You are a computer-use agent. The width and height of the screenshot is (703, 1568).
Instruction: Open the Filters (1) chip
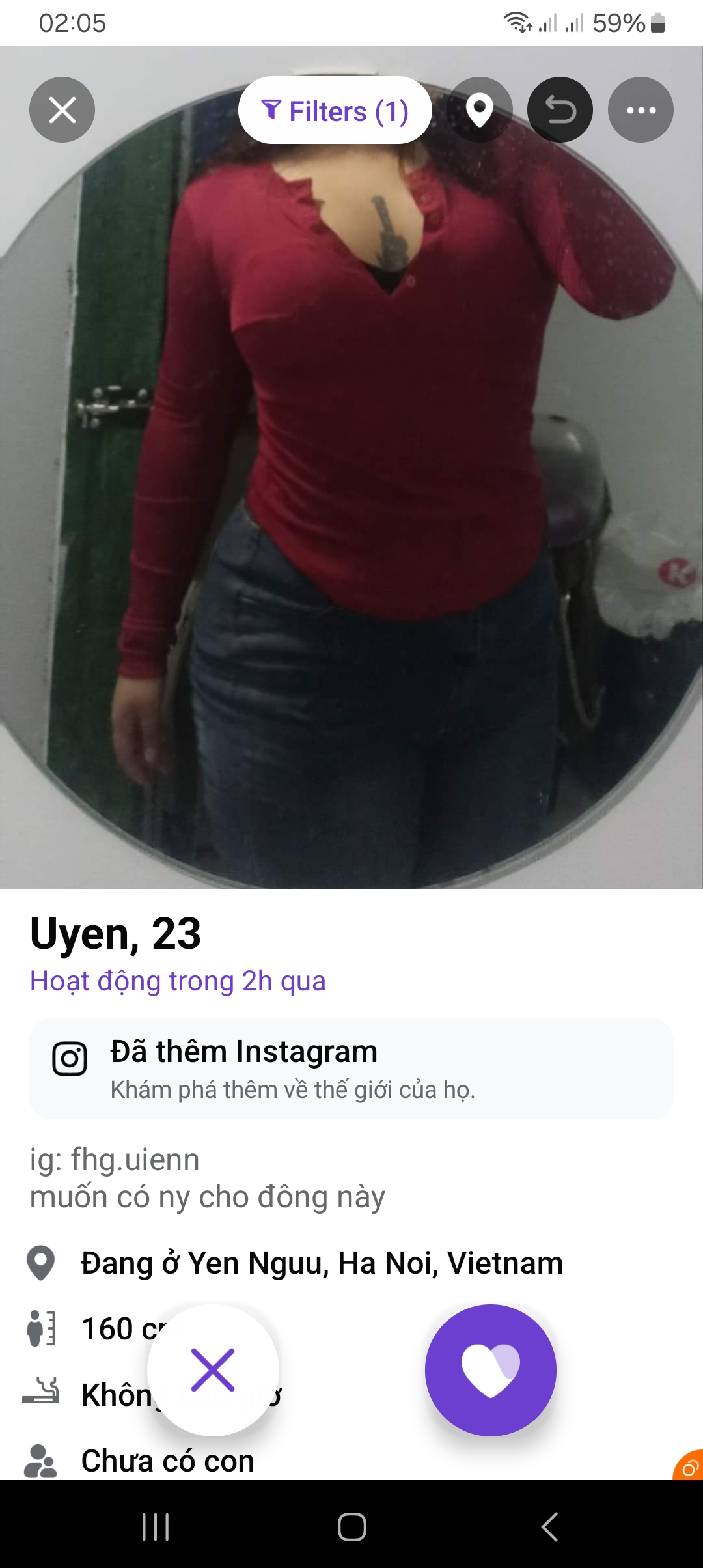[335, 111]
